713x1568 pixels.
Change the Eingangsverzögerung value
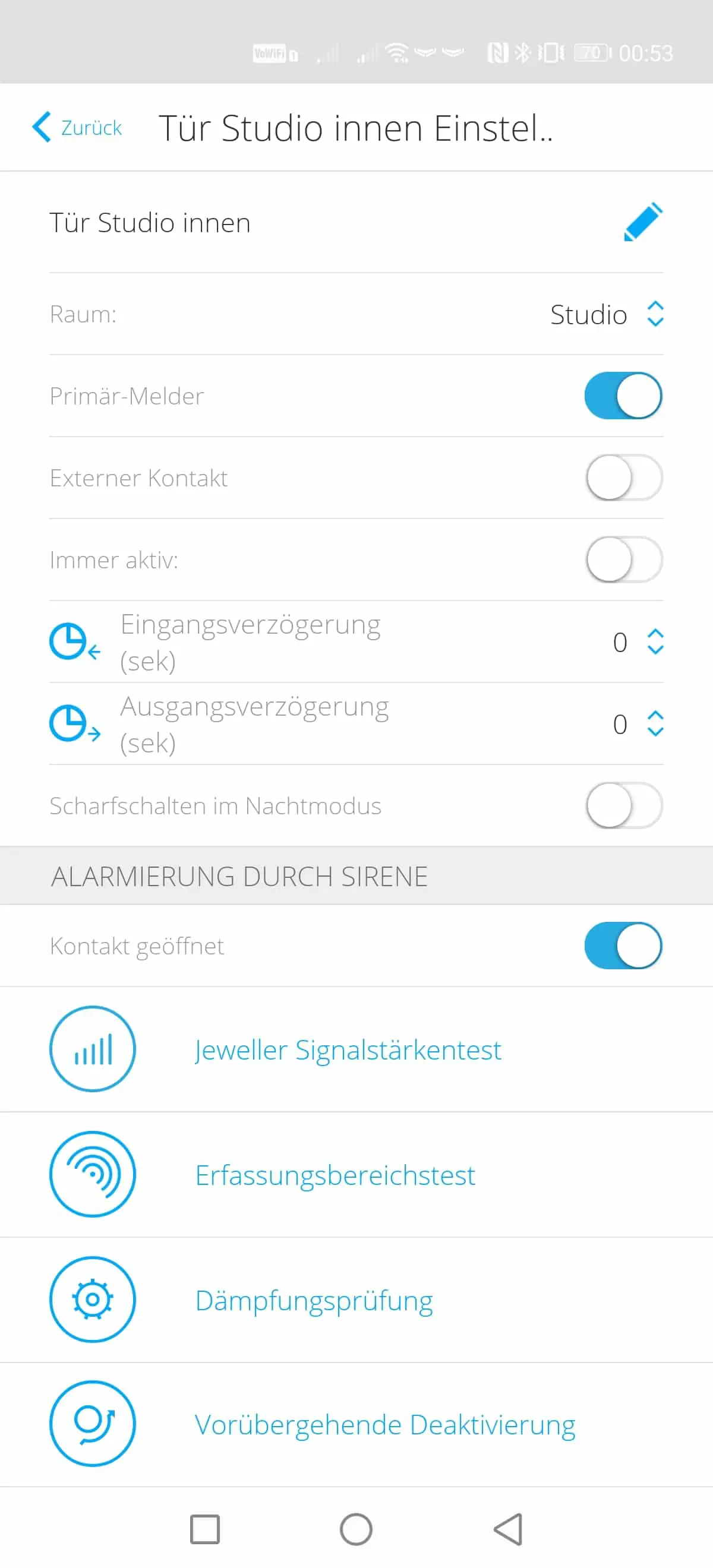point(638,641)
